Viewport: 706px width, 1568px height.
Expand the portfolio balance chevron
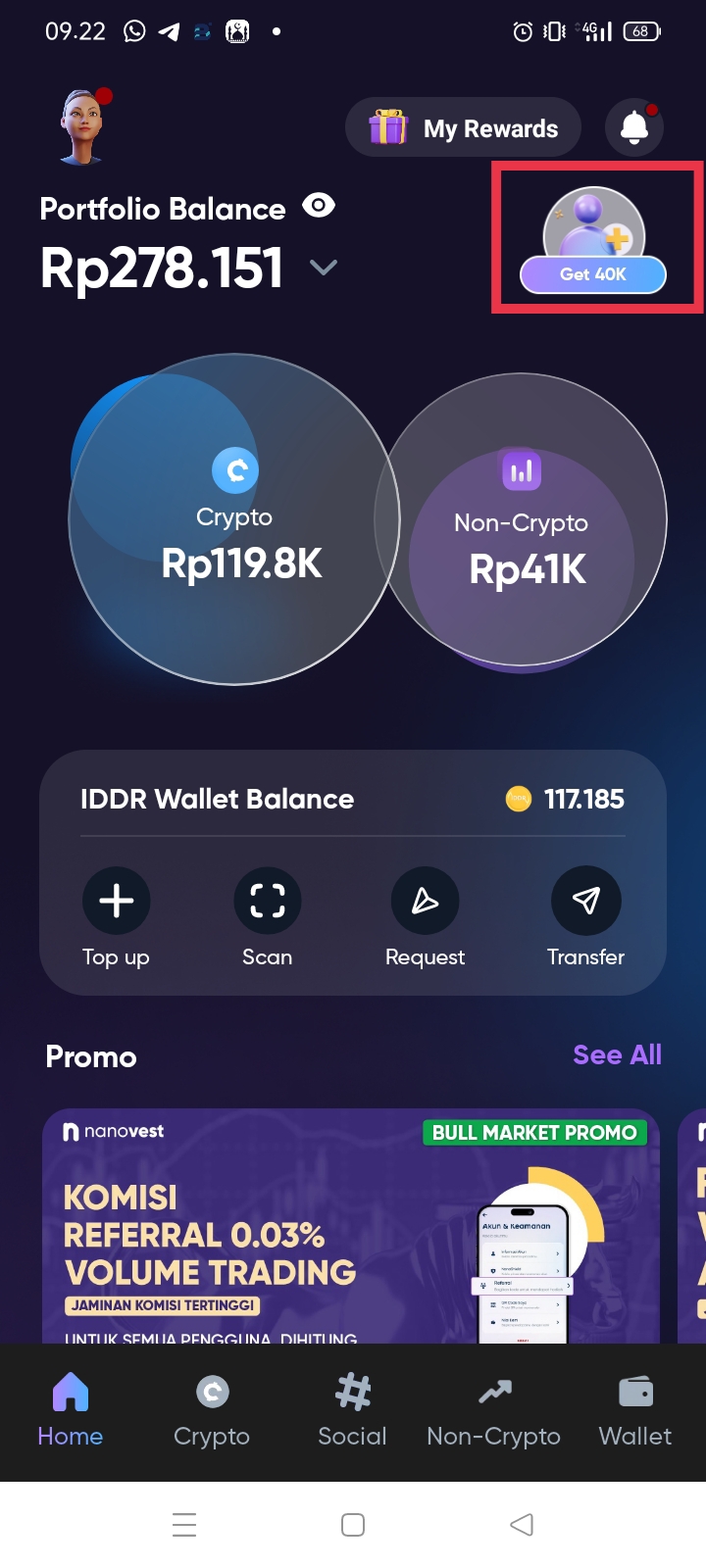pos(324,268)
